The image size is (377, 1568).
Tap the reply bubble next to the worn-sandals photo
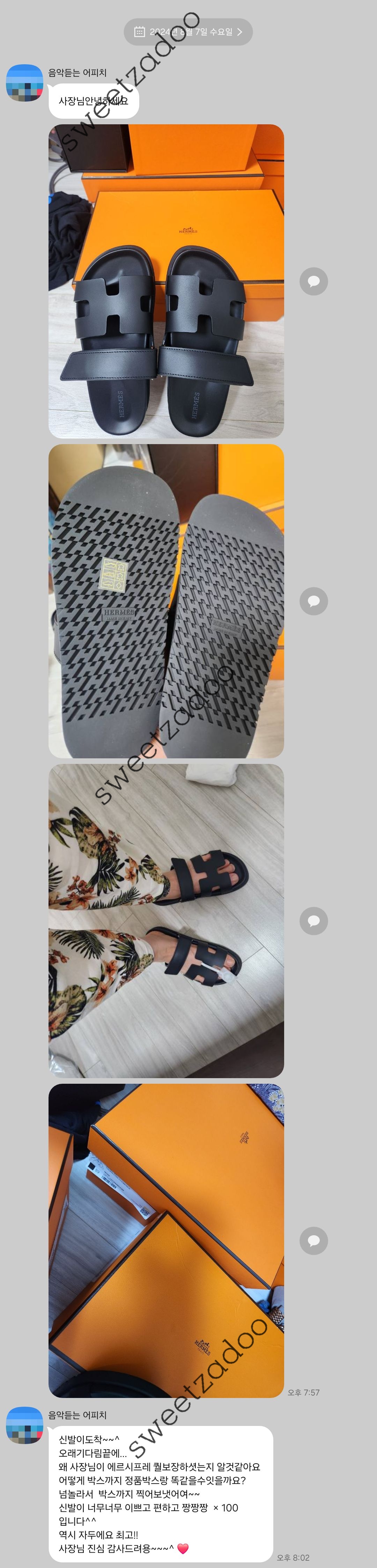(x=314, y=920)
